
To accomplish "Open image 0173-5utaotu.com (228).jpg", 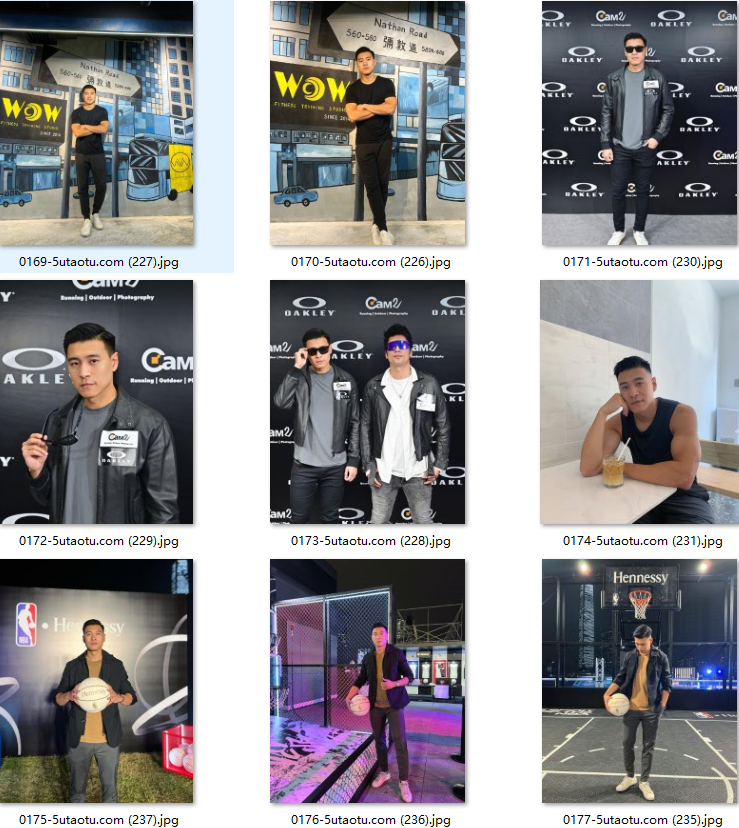I will coord(367,402).
